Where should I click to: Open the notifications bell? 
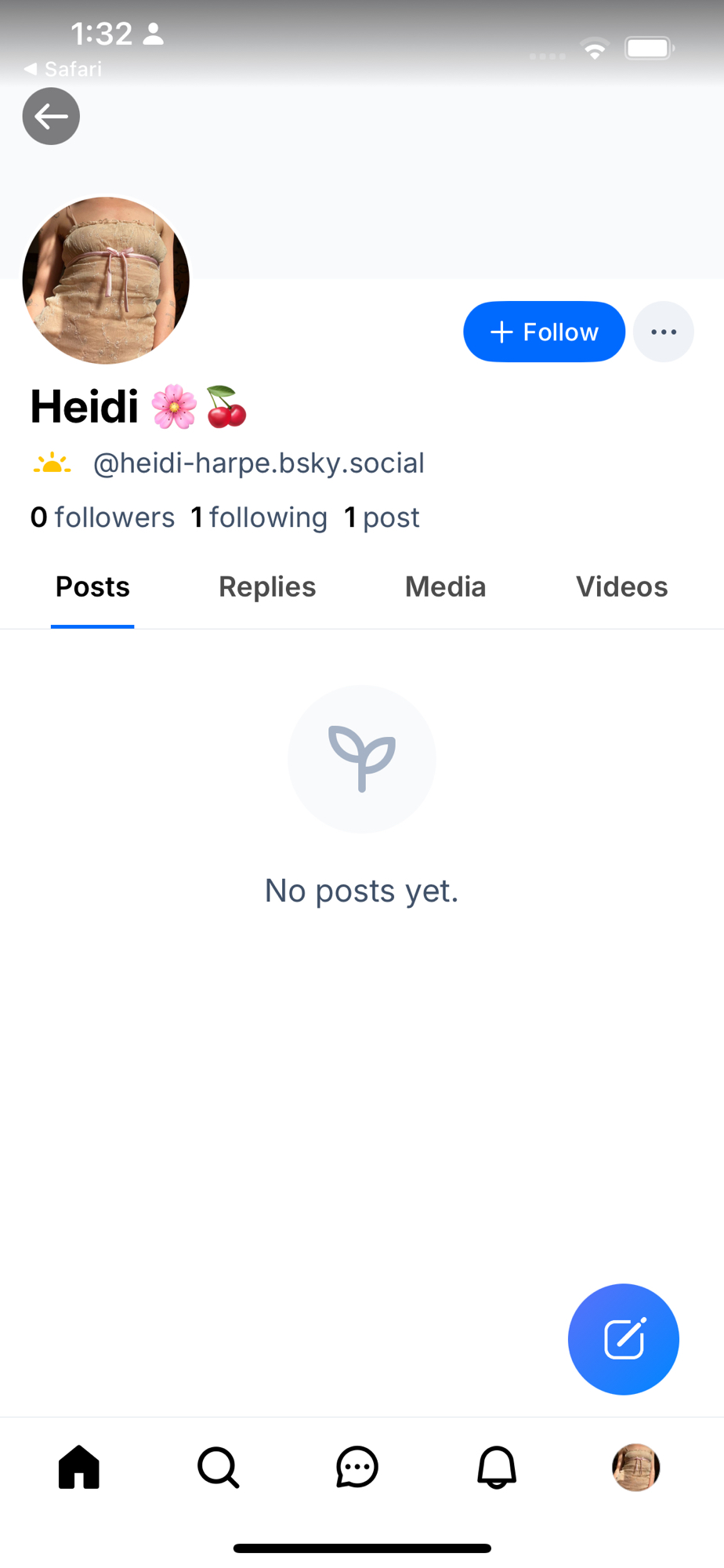[x=497, y=1467]
